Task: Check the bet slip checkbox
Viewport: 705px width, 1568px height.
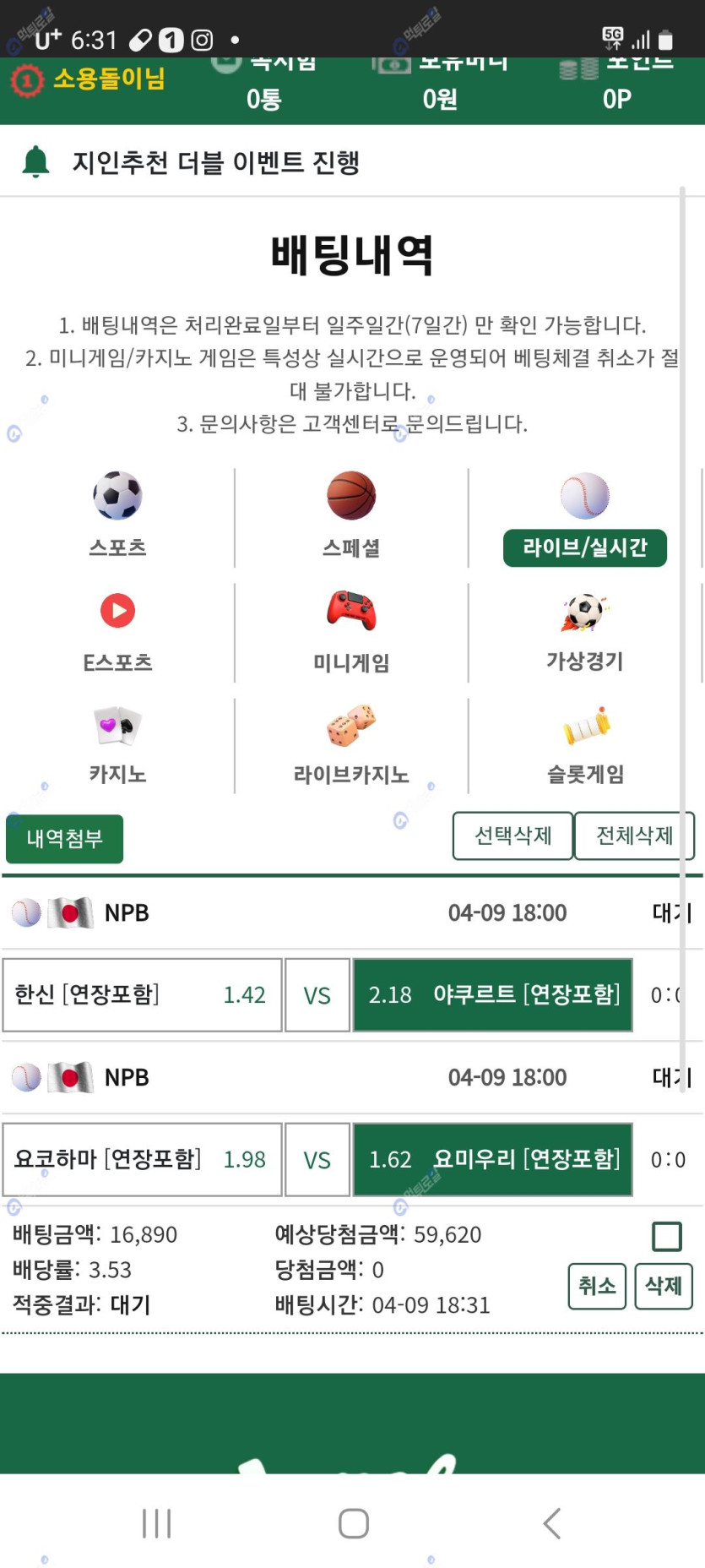Action: click(667, 1236)
